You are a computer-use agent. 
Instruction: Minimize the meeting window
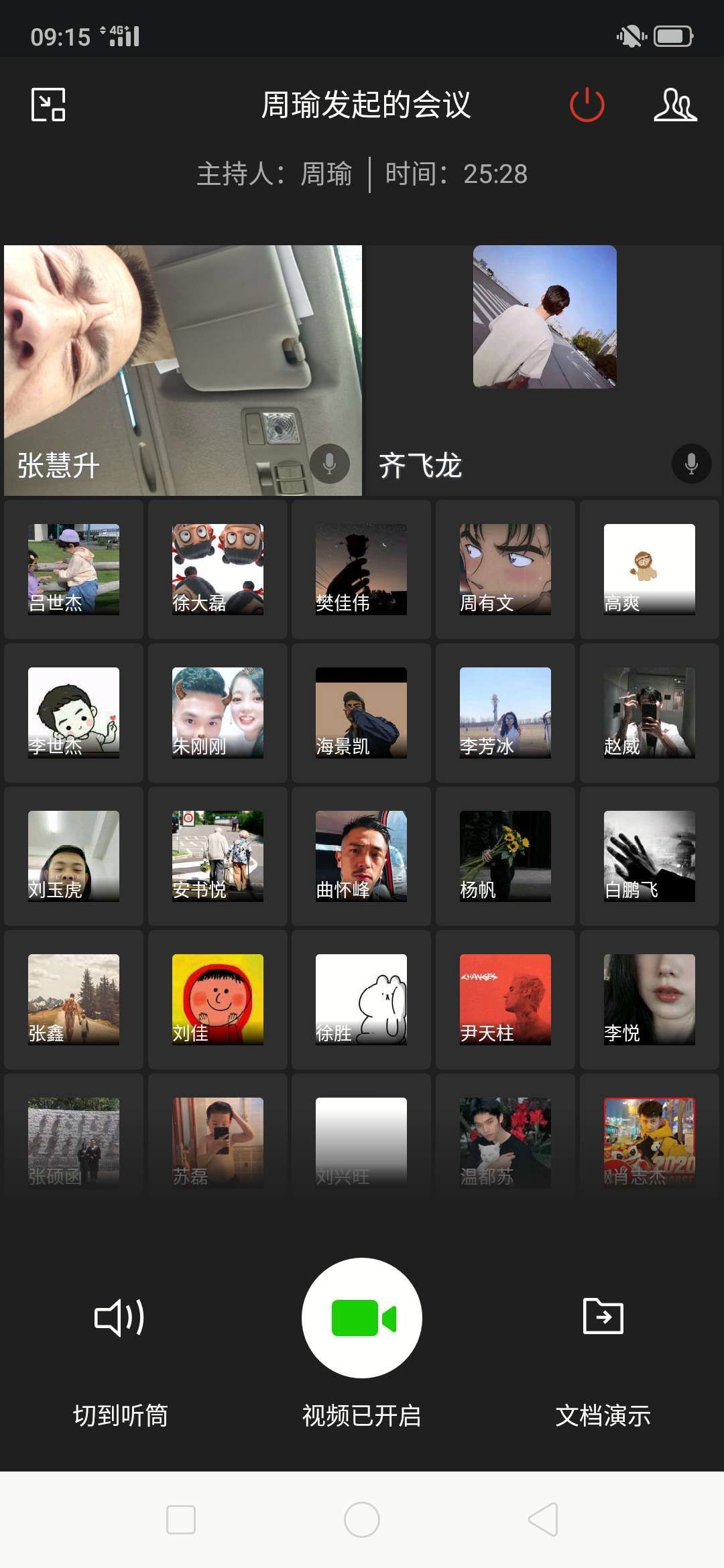coord(48,105)
